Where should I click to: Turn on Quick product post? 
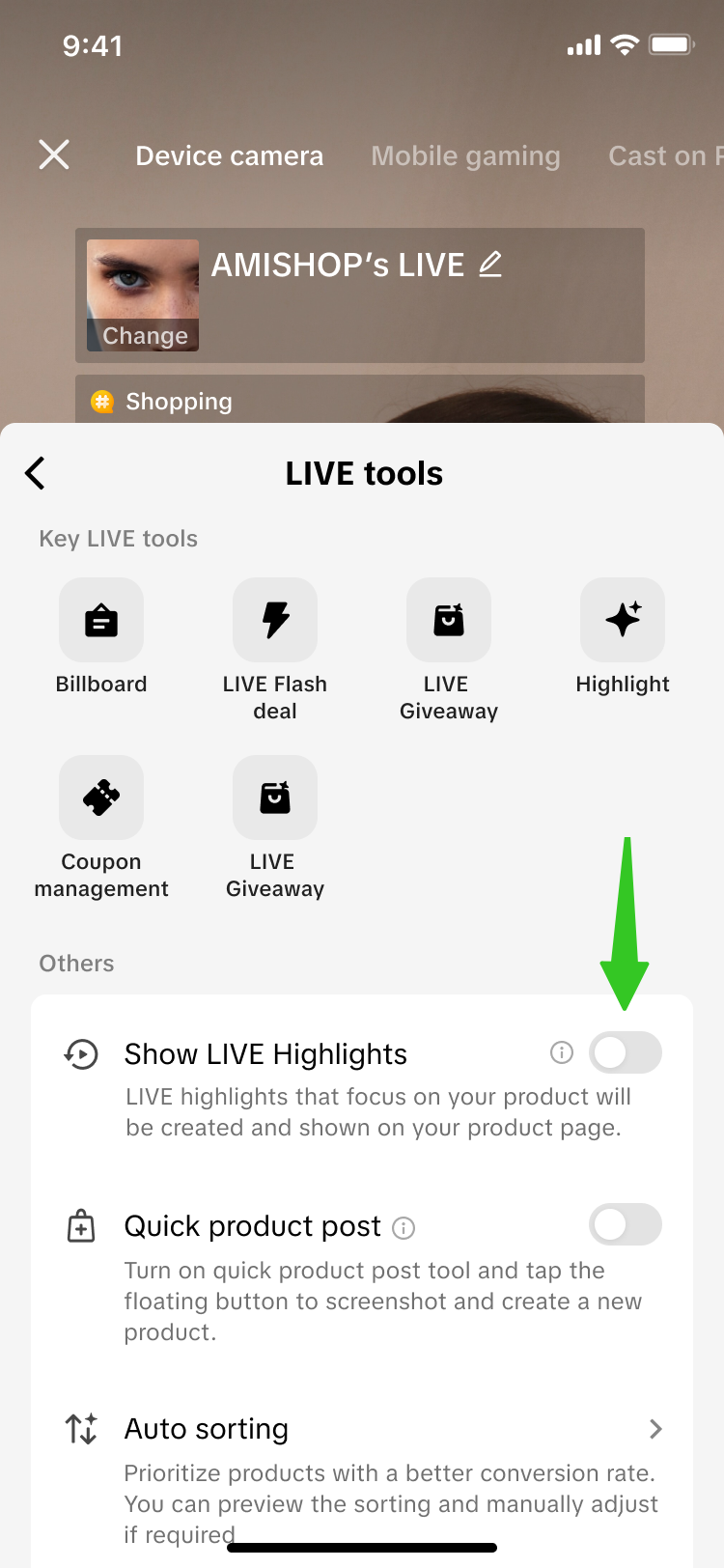point(626,1225)
